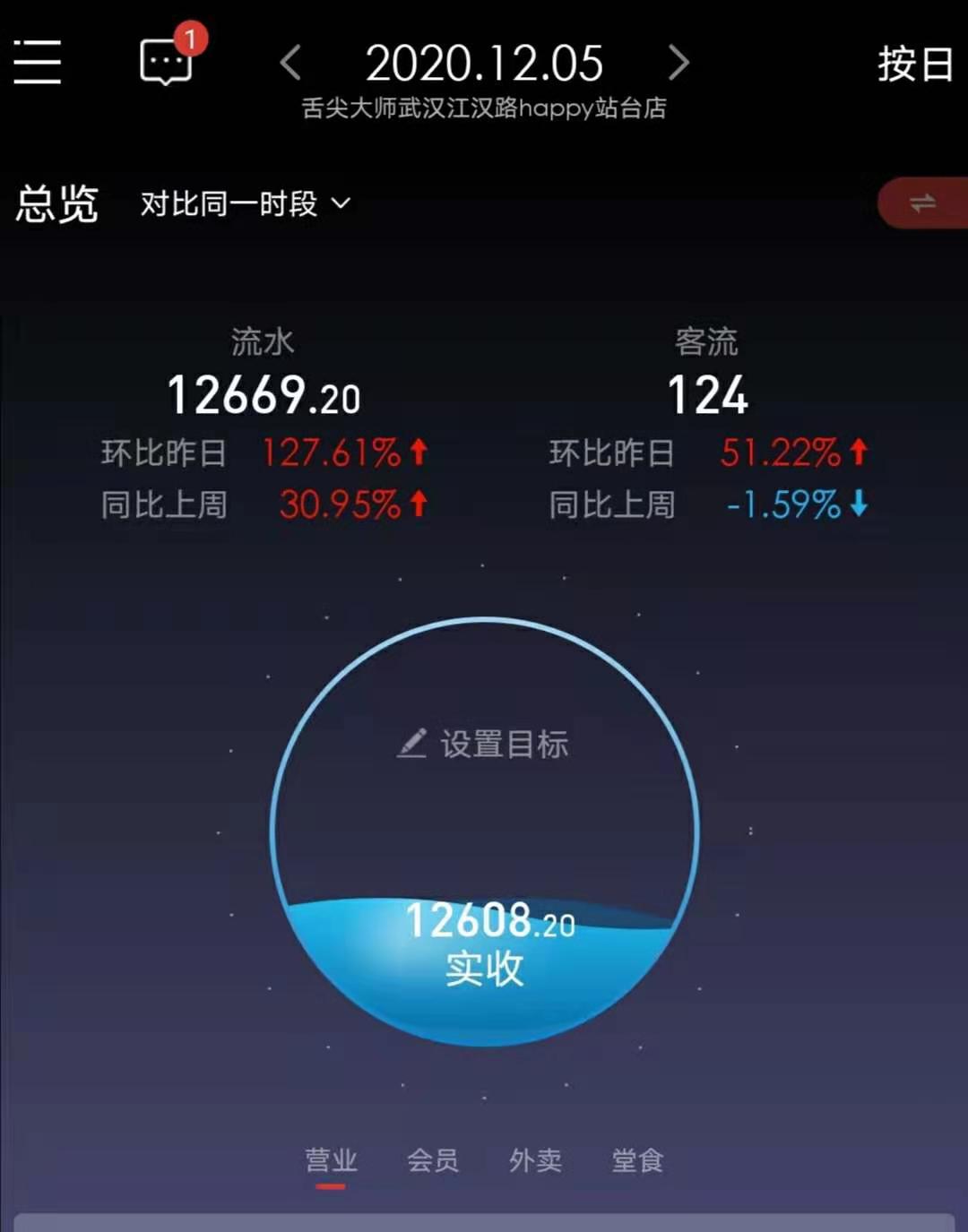Click the store name 舌尖大师武汉江汉路happy站台店

pyautogui.click(x=484, y=109)
